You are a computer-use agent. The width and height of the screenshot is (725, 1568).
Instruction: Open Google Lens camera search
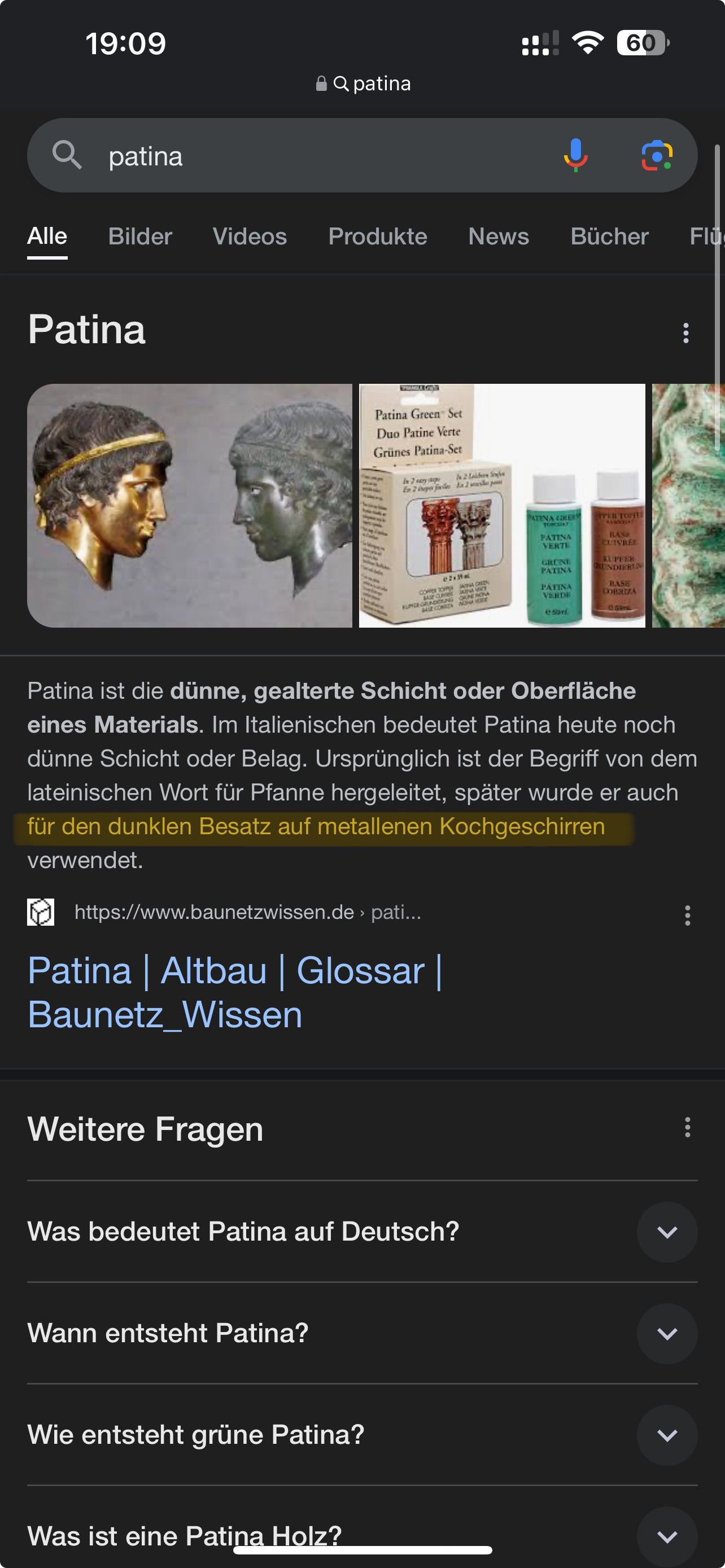(657, 156)
